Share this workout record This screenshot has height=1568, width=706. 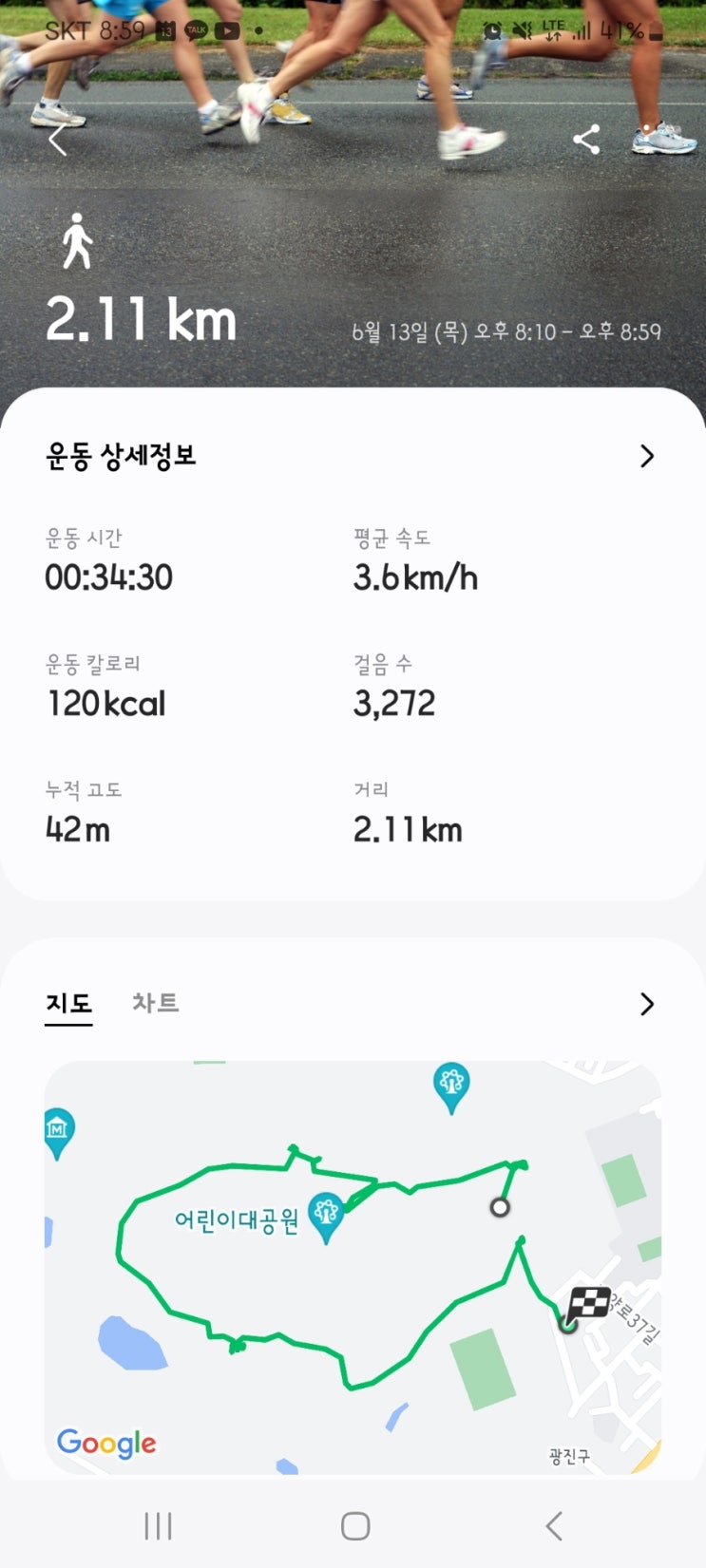(x=586, y=141)
